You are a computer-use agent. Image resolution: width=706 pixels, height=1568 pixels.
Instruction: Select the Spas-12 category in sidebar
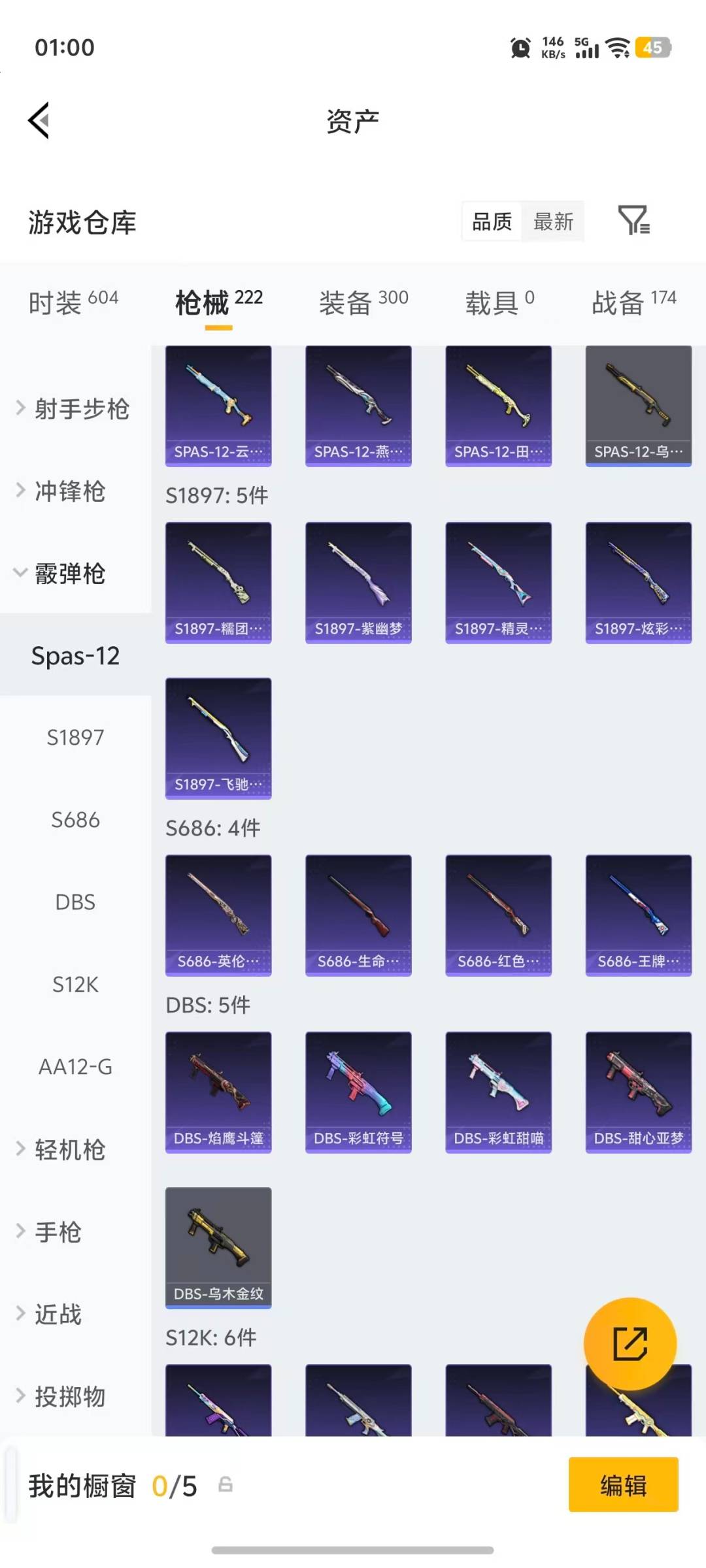pyautogui.click(x=75, y=656)
